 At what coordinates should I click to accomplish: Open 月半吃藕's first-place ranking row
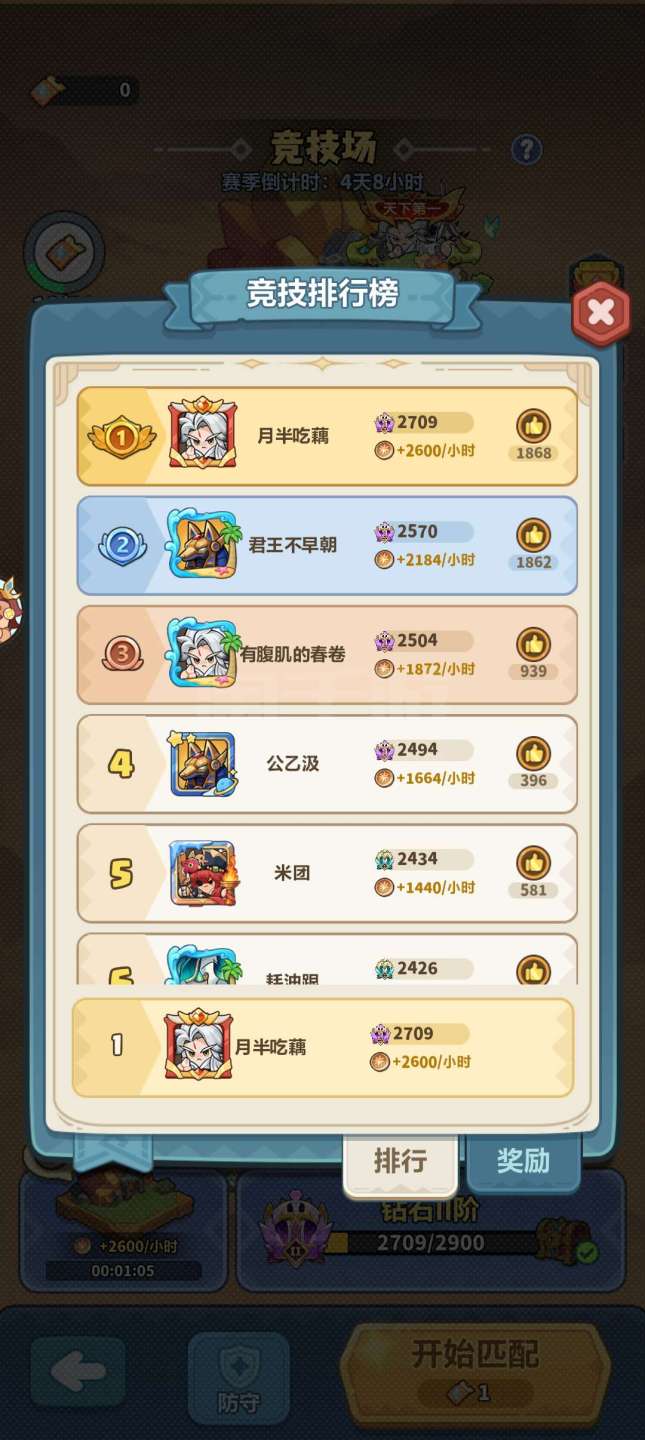pos(292,437)
